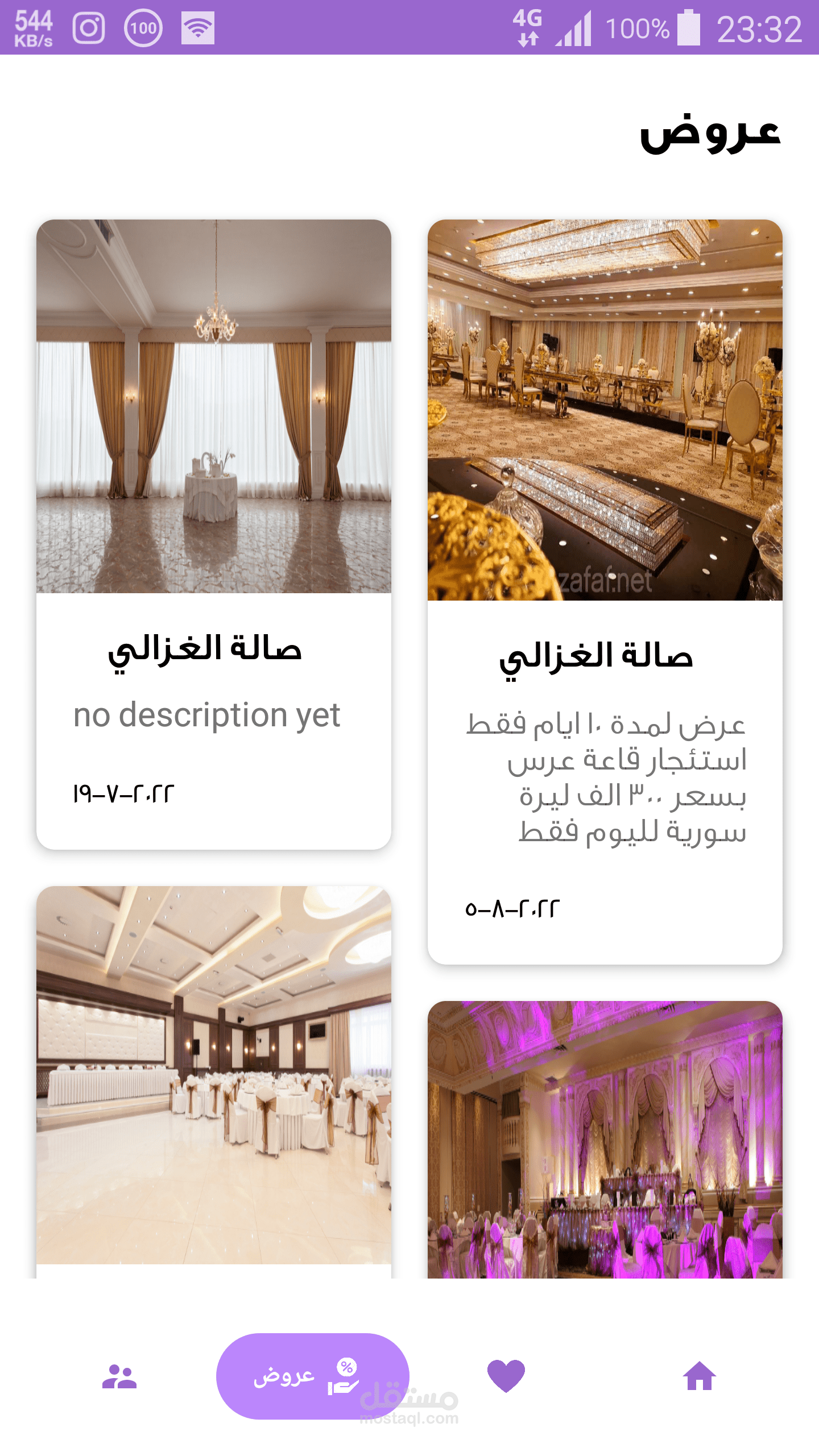Open the purple-lit hall offer card
The image size is (819, 1456).
point(605,1137)
